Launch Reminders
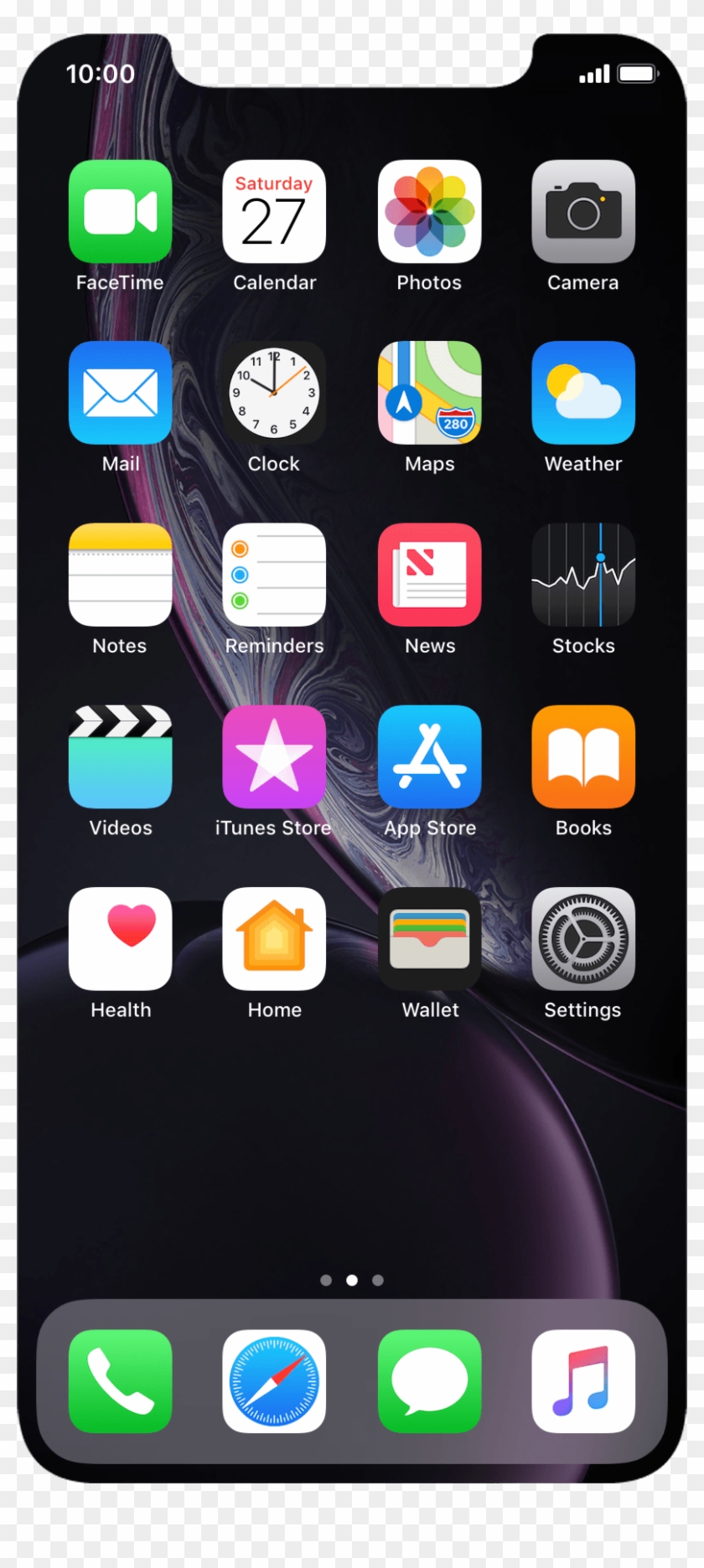 (x=274, y=575)
